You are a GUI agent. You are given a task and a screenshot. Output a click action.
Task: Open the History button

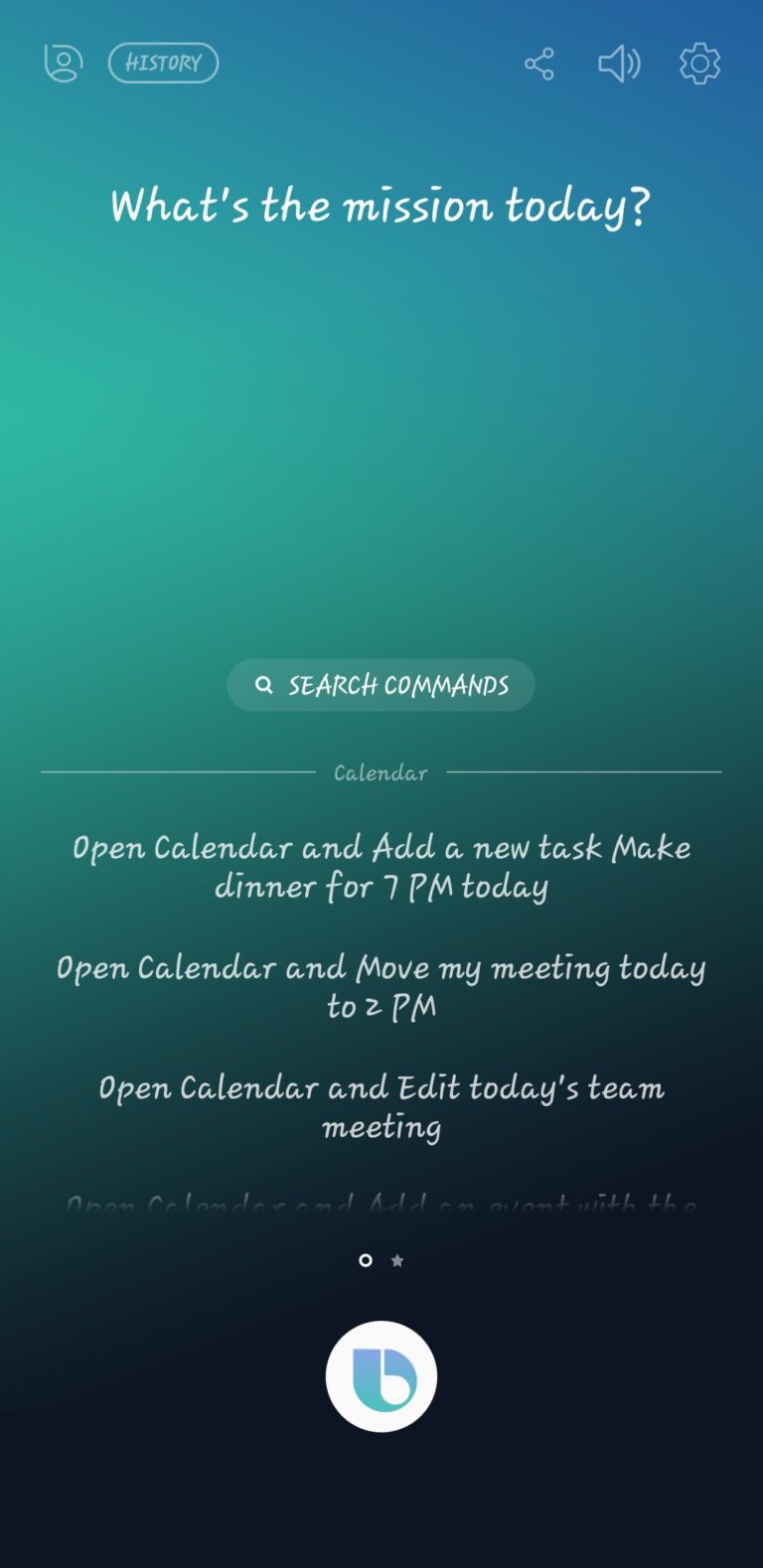point(163,64)
